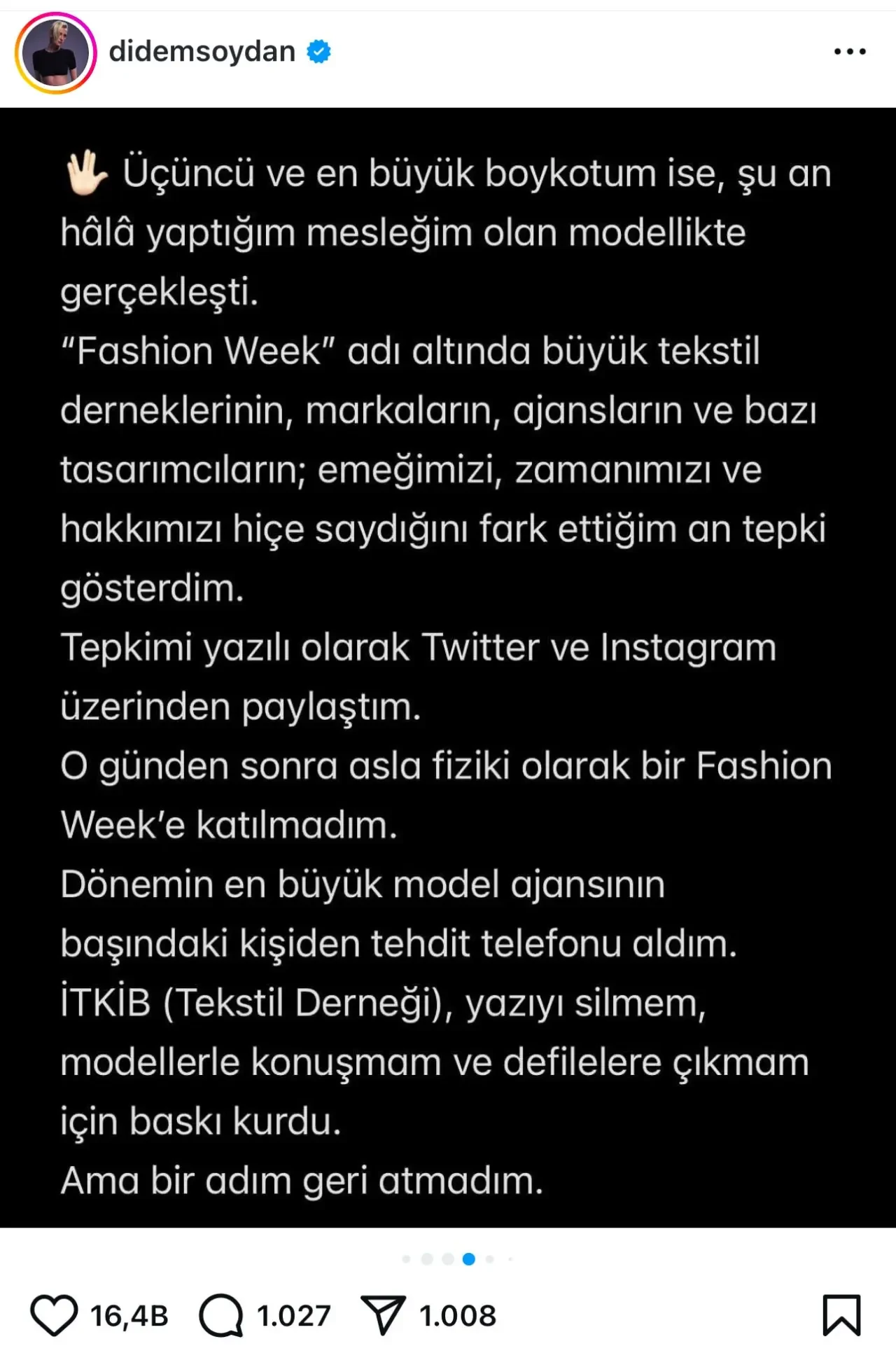
Task: Share the post via paper plane icon
Action: pyautogui.click(x=383, y=1315)
